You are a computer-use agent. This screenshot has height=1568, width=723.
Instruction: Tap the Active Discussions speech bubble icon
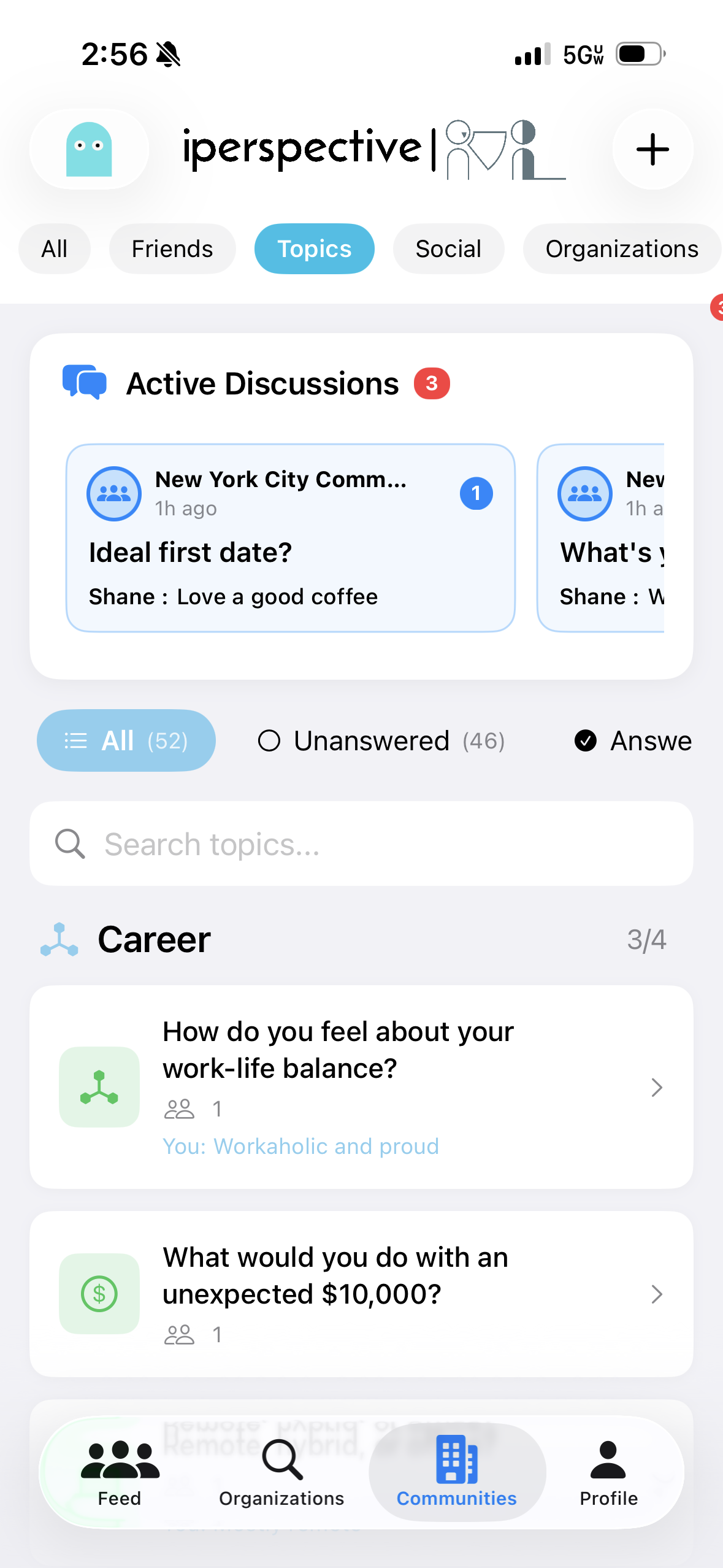pyautogui.click(x=84, y=382)
